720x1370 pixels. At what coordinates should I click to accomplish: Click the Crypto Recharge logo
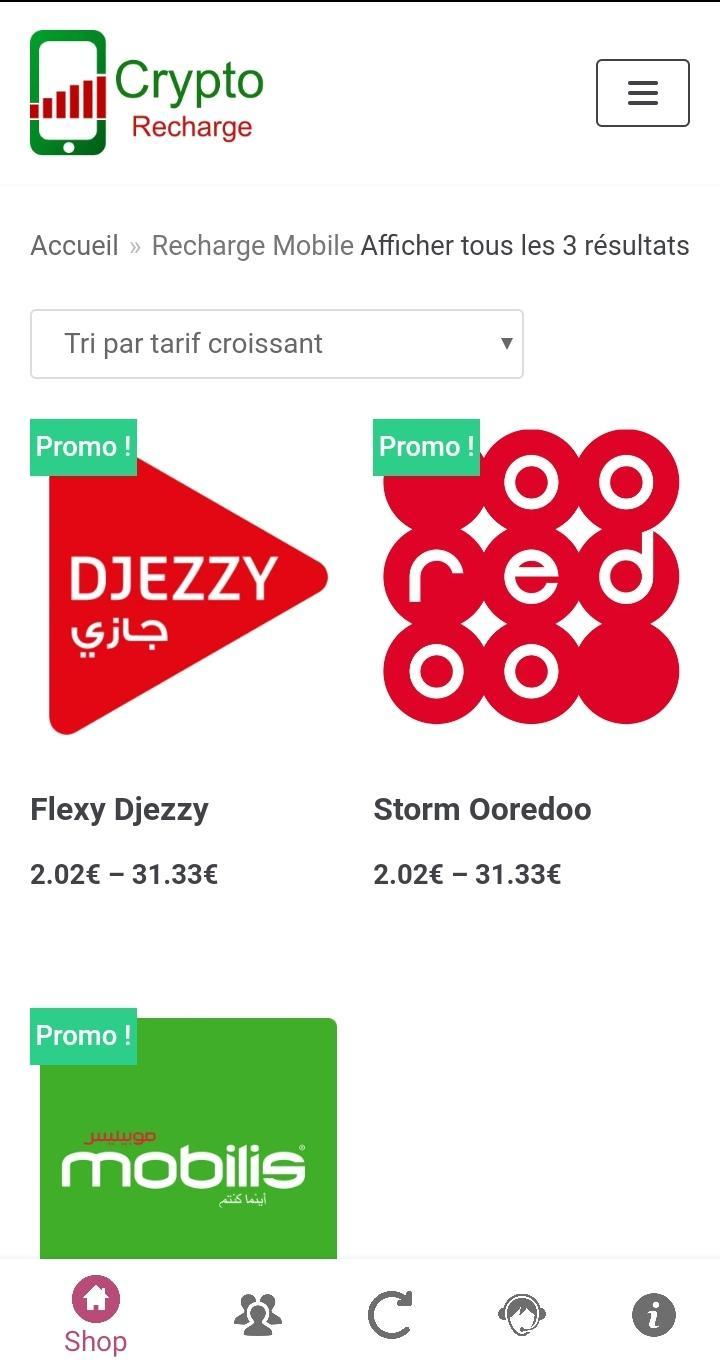coord(145,93)
